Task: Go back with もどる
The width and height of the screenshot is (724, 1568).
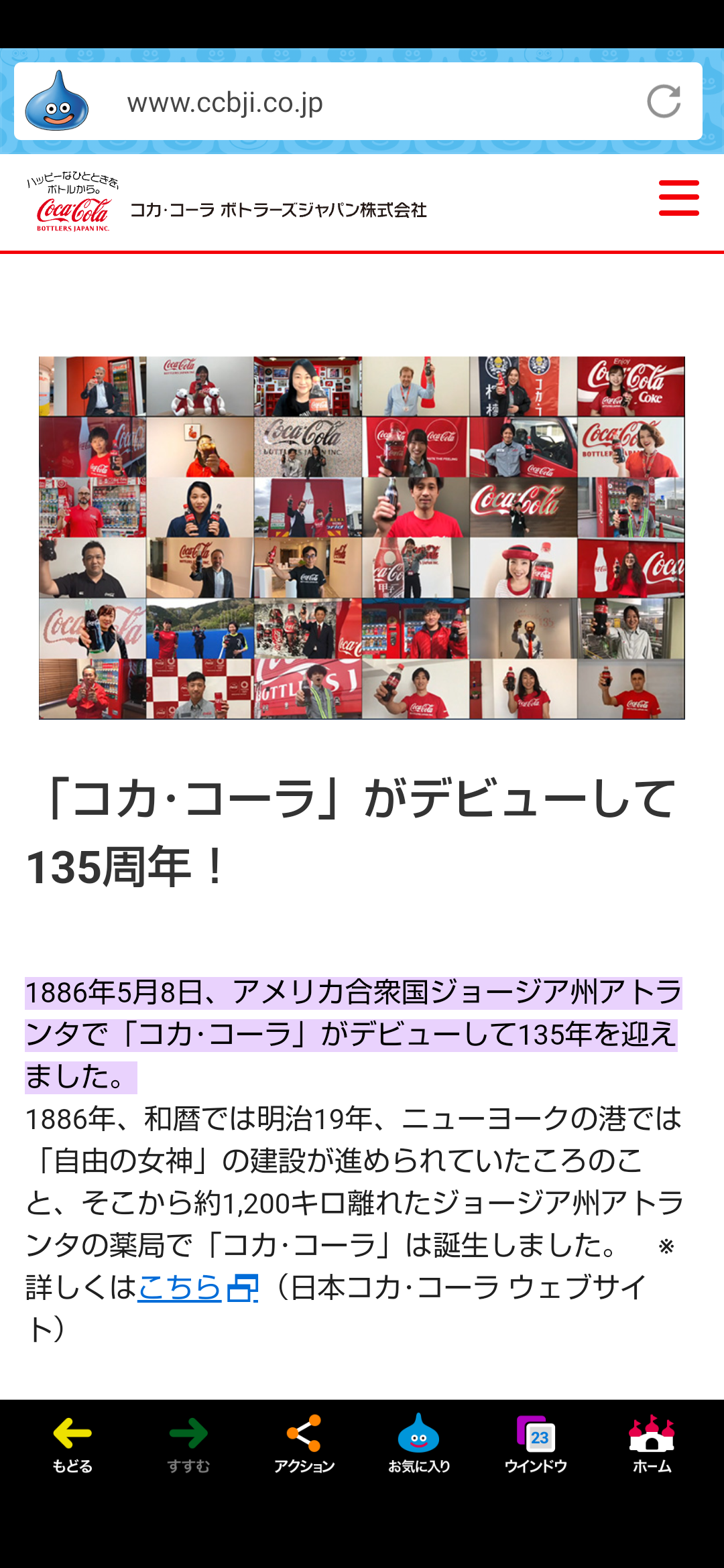Action: 72,1444
